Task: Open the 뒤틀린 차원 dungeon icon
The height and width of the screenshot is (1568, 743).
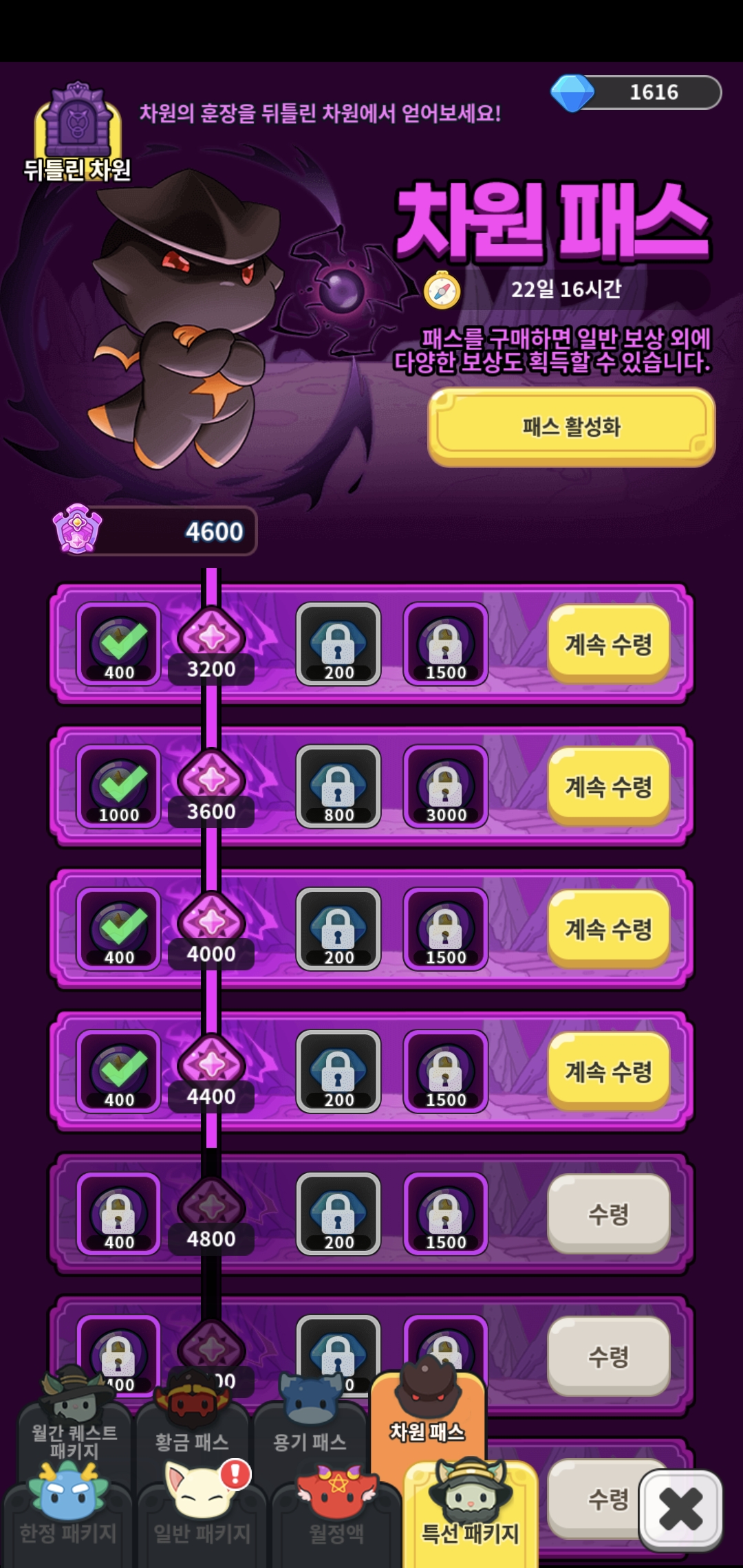Action: click(x=78, y=132)
